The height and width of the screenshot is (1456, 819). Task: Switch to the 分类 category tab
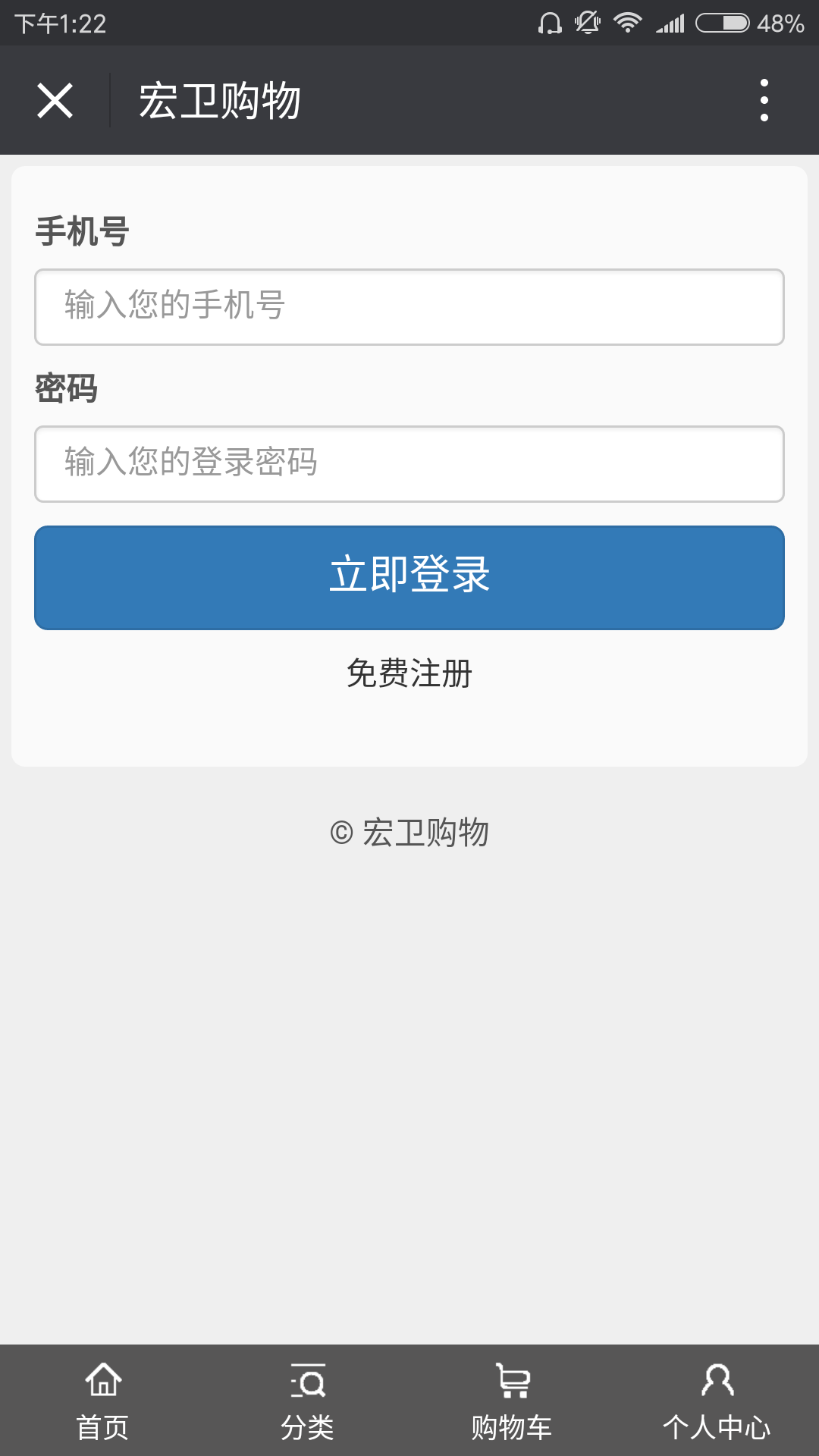click(307, 1401)
